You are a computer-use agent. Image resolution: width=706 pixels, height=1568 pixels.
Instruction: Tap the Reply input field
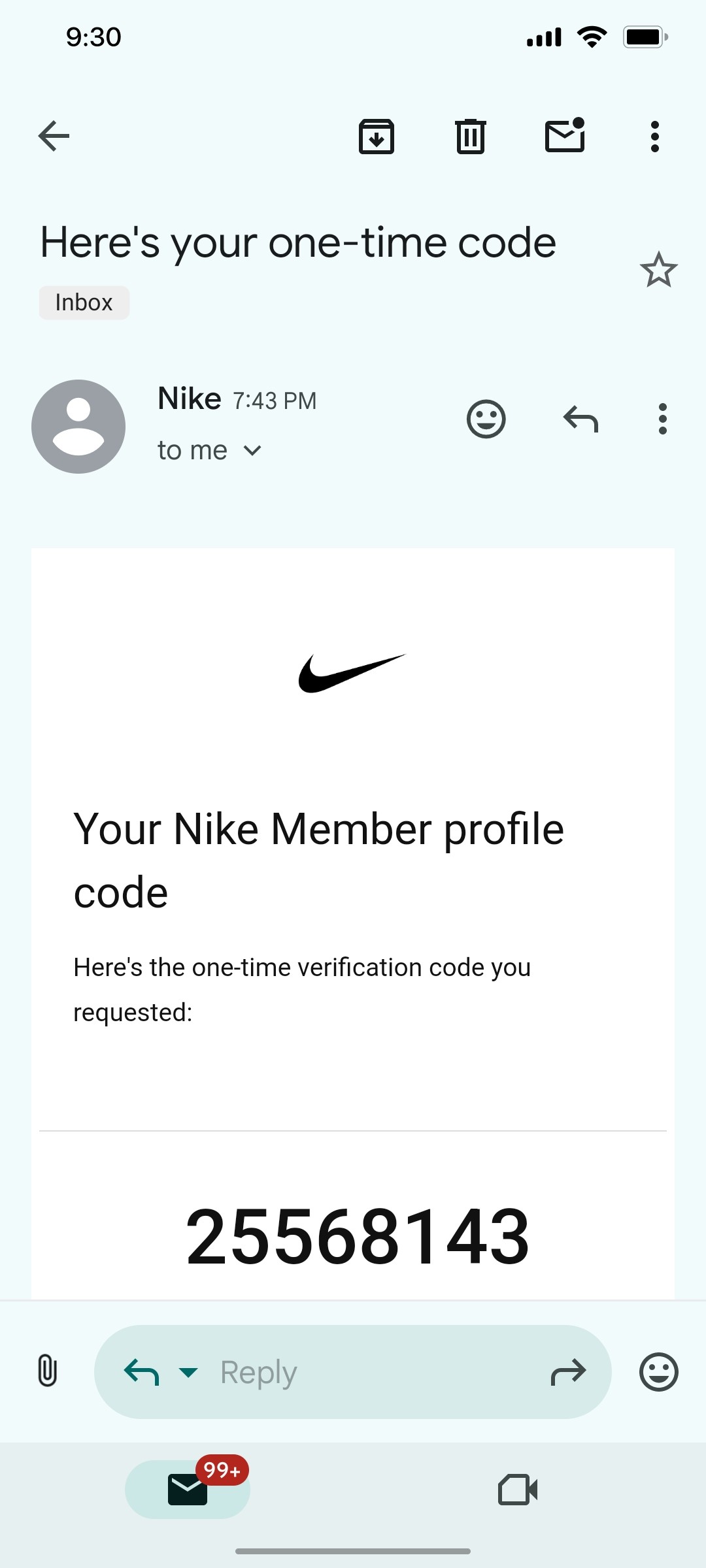327,1372
